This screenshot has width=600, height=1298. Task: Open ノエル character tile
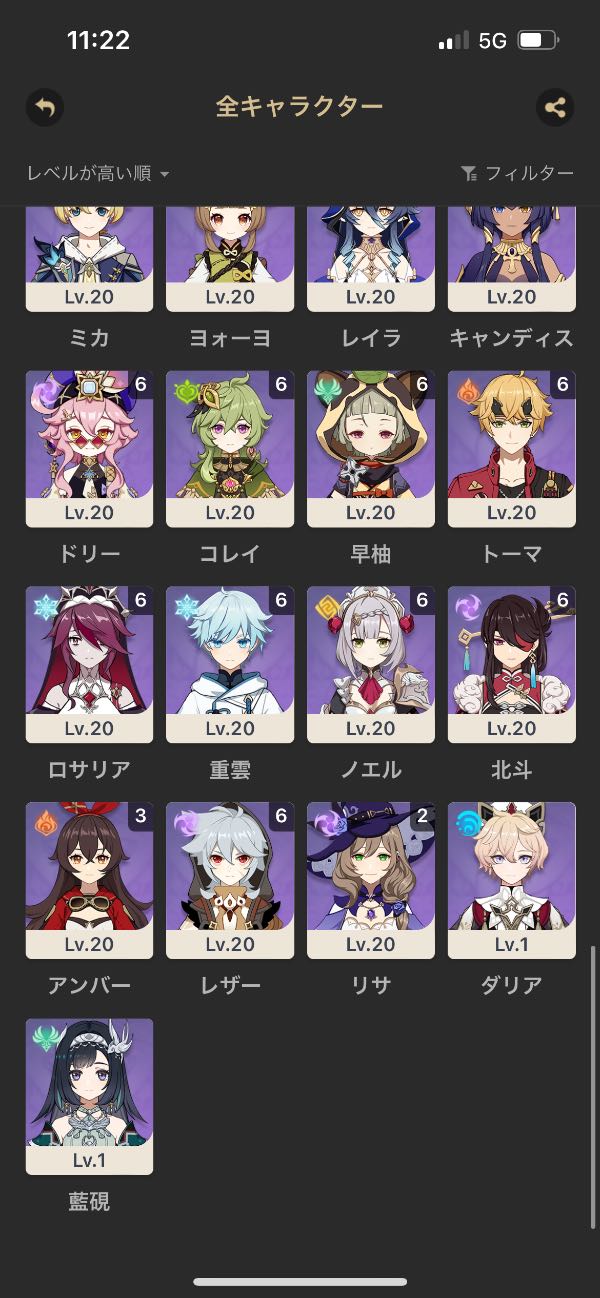point(371,665)
